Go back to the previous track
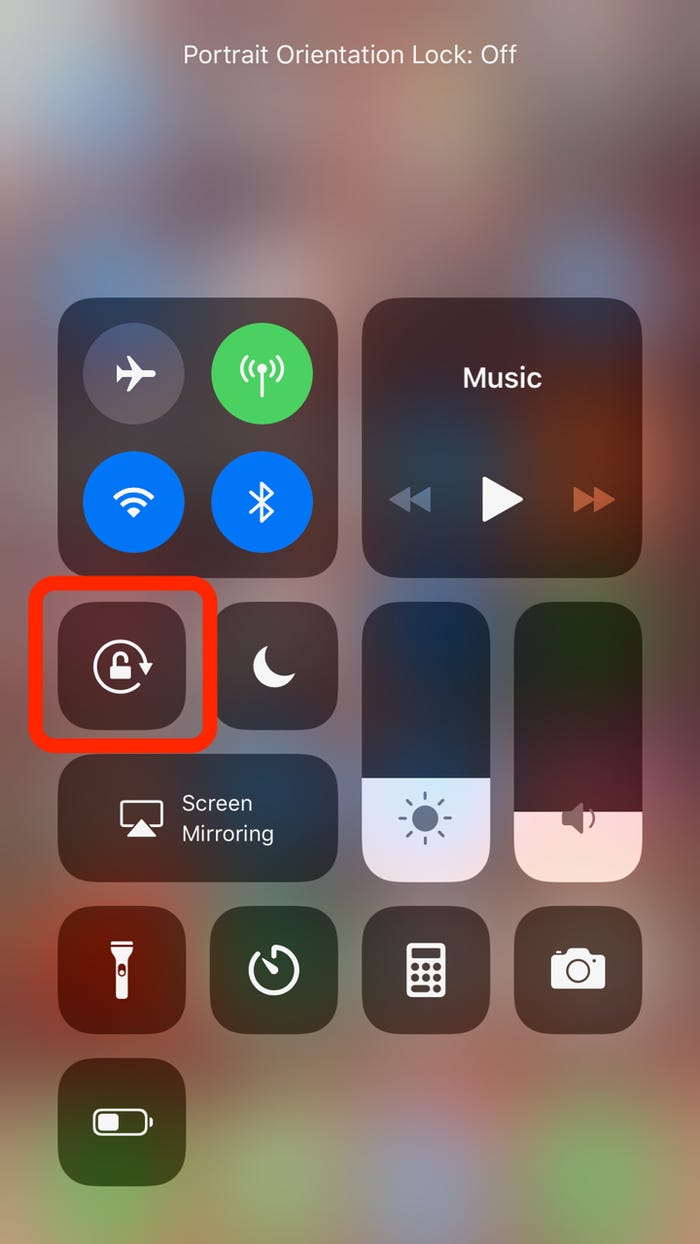This screenshot has width=700, height=1244. coord(410,499)
